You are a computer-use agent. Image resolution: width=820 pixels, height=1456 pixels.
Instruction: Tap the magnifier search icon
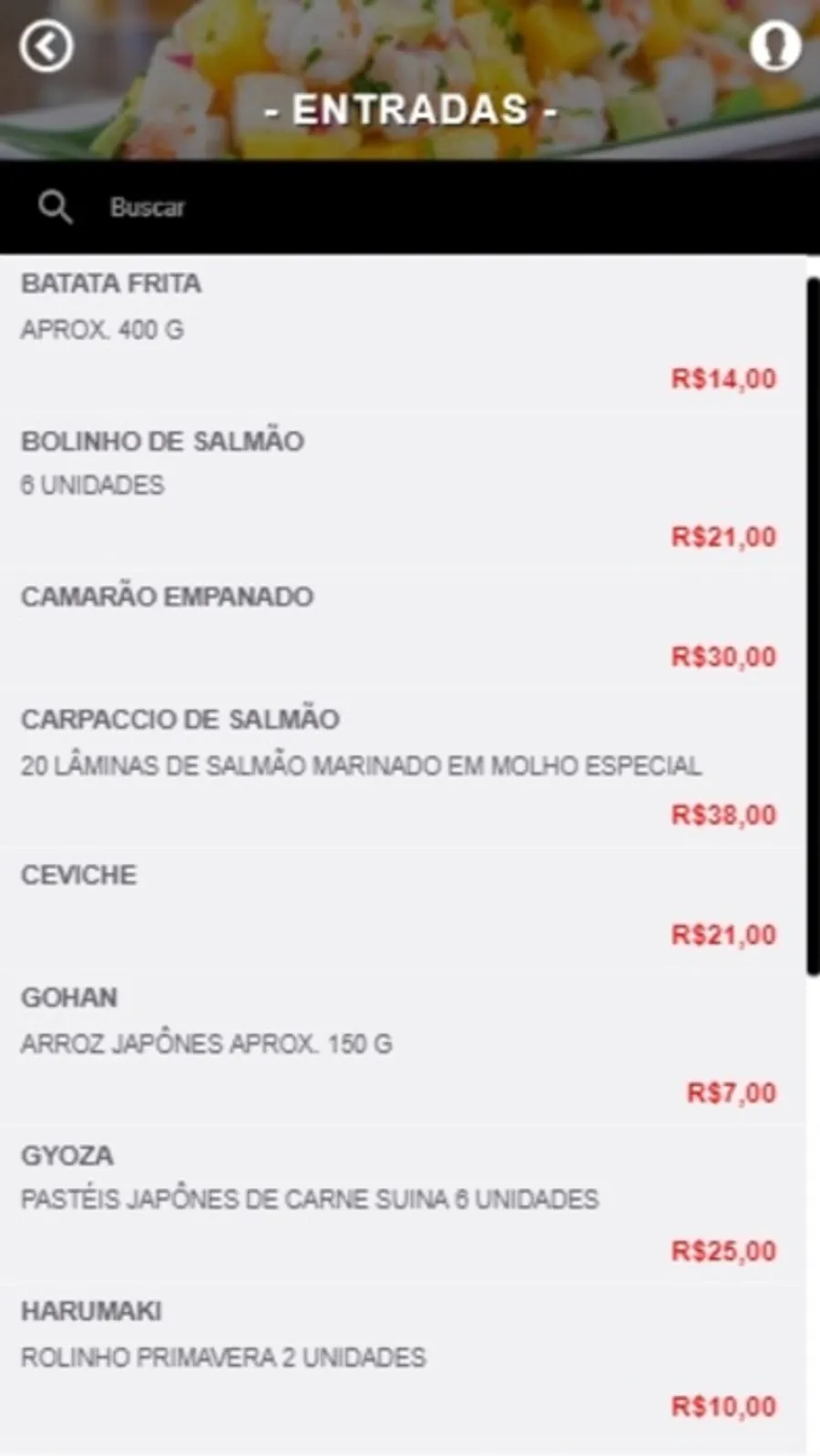[x=55, y=208]
